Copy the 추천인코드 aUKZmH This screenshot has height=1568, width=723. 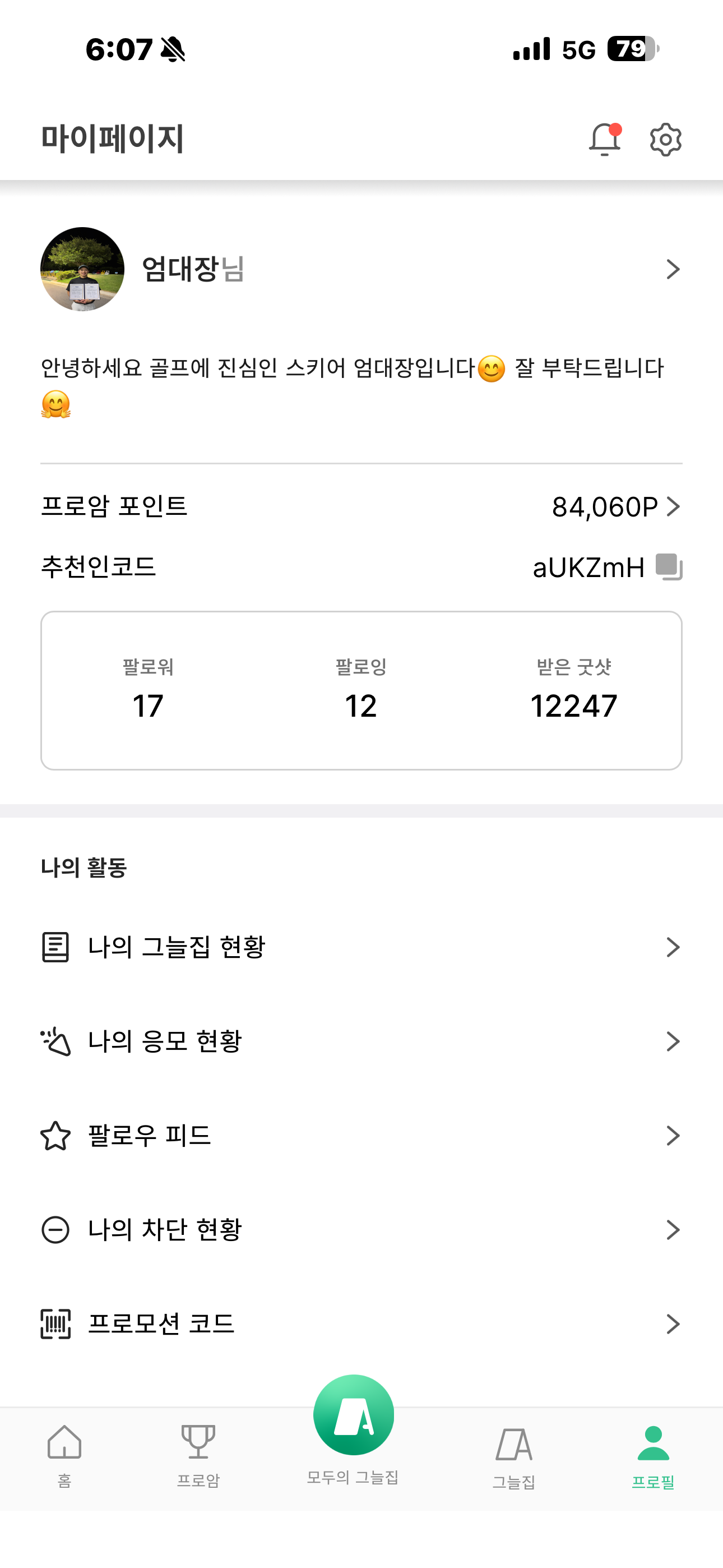click(669, 567)
